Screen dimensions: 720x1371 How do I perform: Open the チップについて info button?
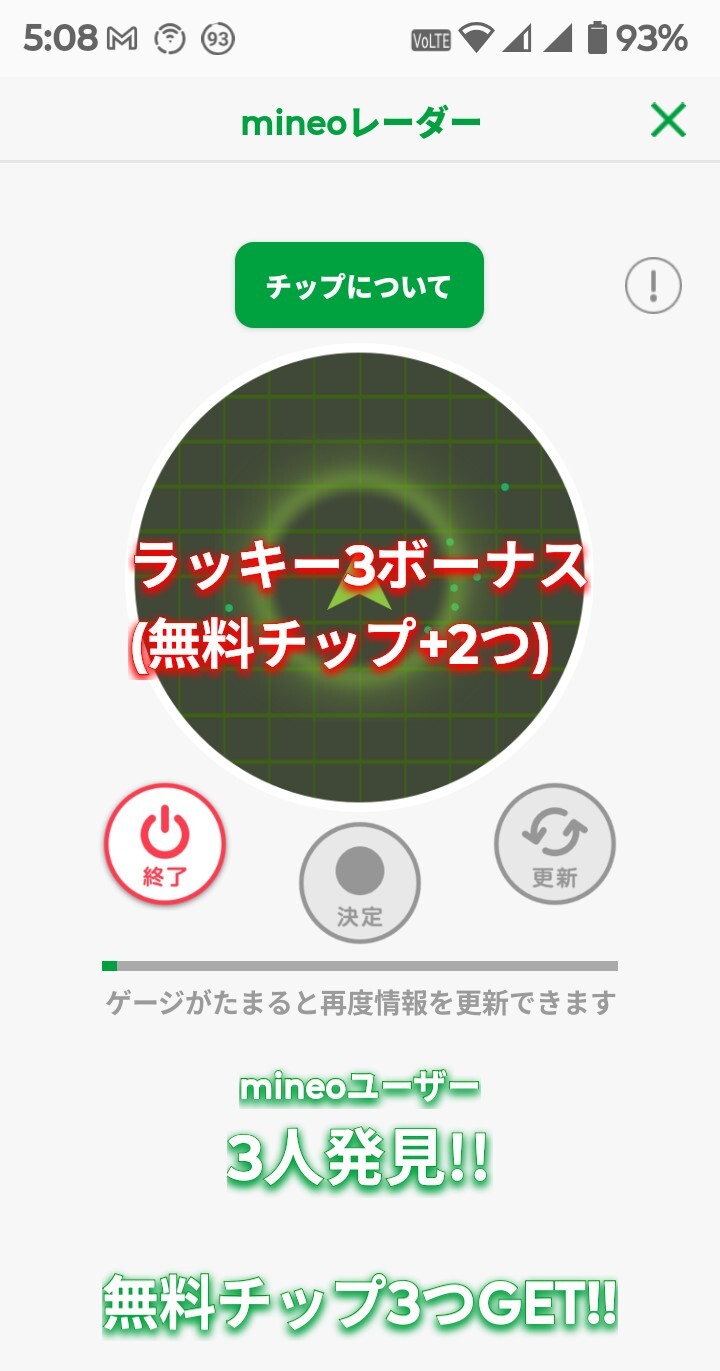pyautogui.click(x=359, y=285)
